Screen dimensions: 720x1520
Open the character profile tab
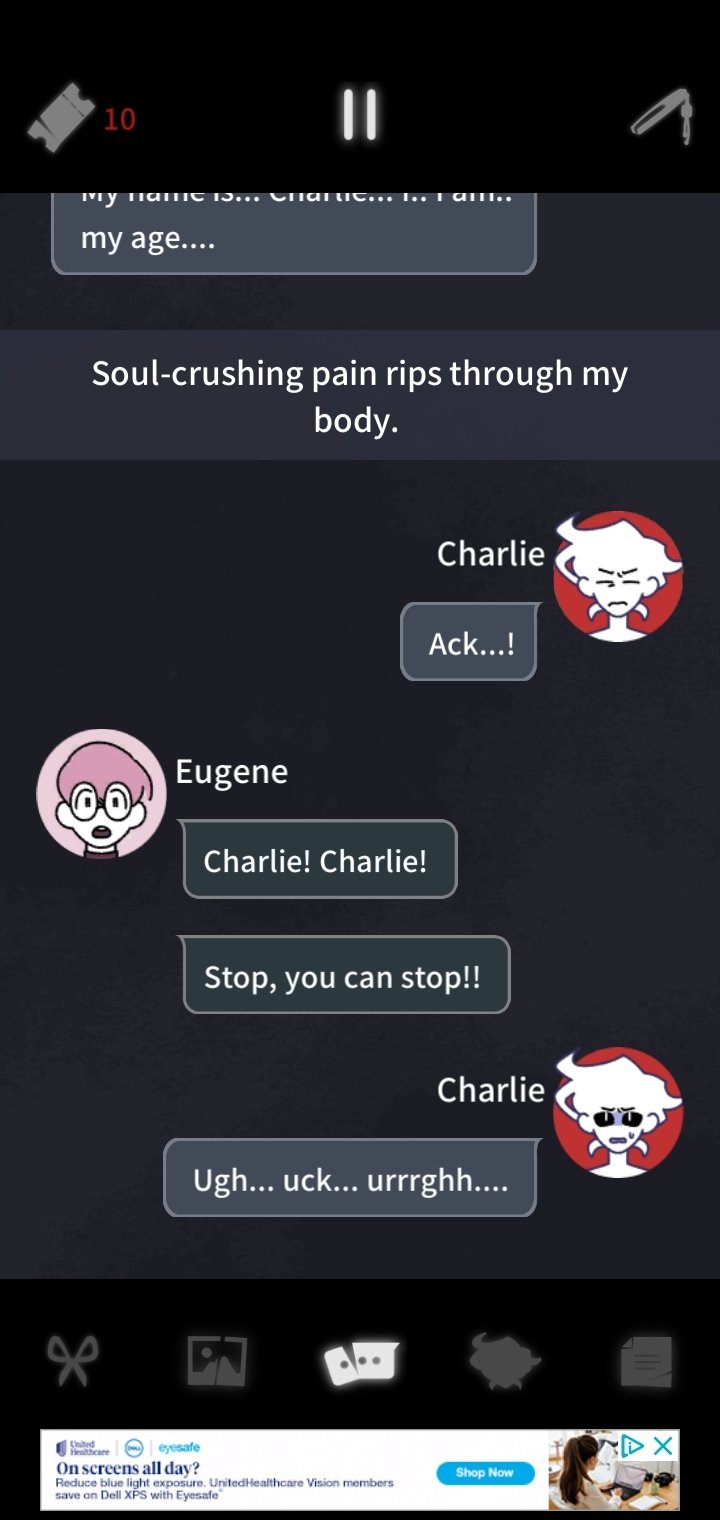(x=505, y=1361)
